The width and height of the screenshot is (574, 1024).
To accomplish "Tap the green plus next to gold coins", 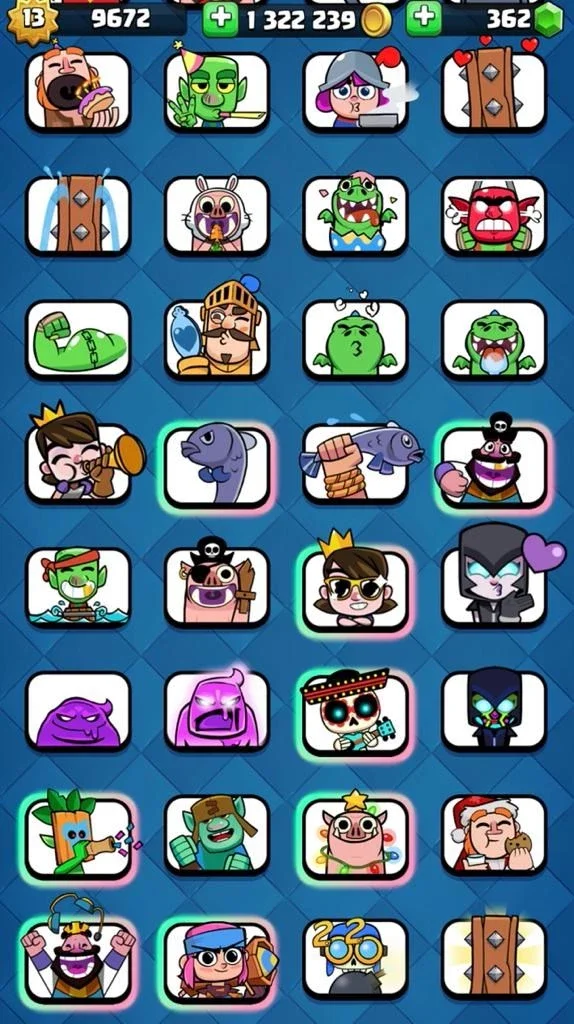I will pyautogui.click(x=220, y=19).
